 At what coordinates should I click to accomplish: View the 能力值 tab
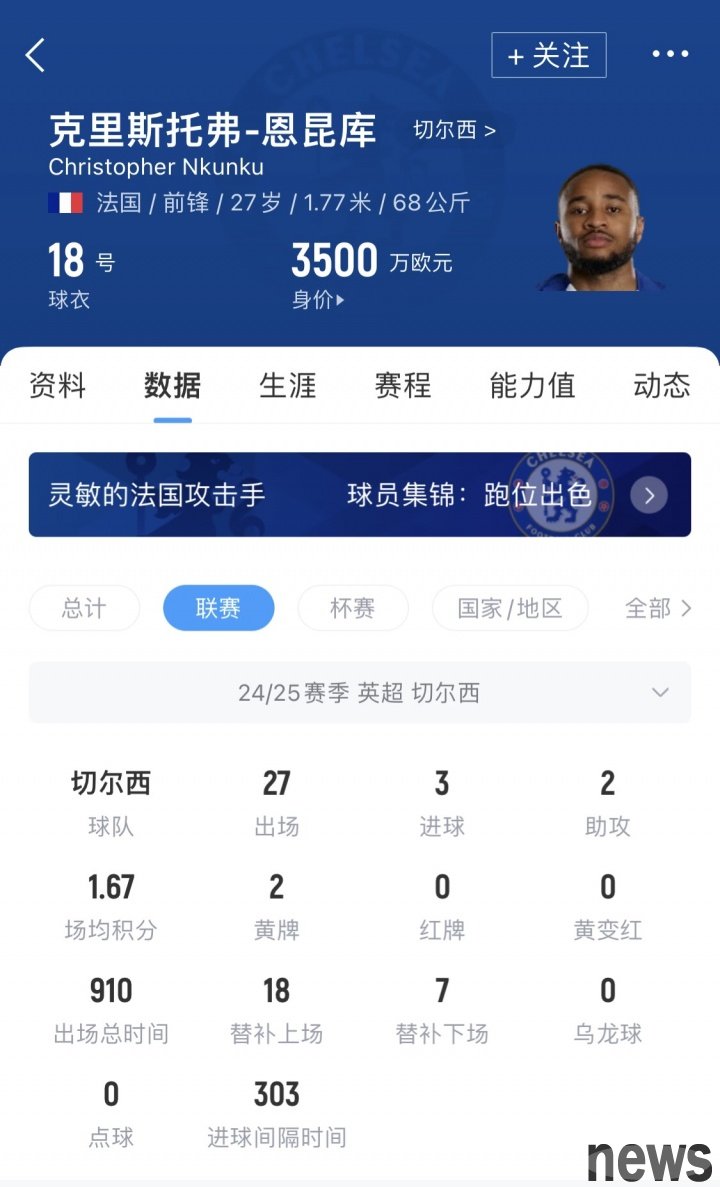tap(532, 385)
